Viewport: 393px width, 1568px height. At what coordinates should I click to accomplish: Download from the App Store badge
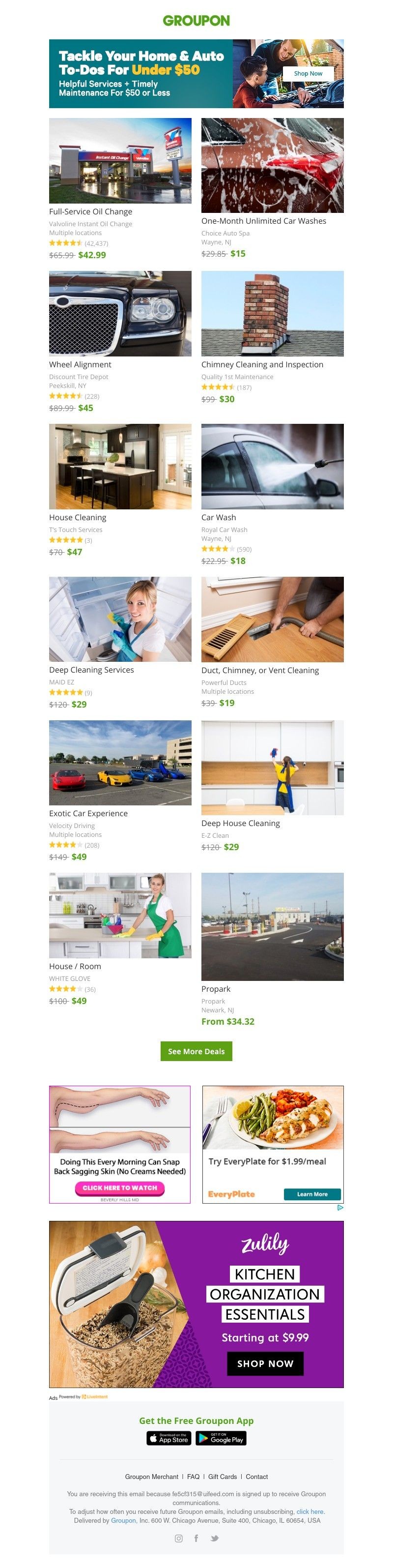[168, 1438]
